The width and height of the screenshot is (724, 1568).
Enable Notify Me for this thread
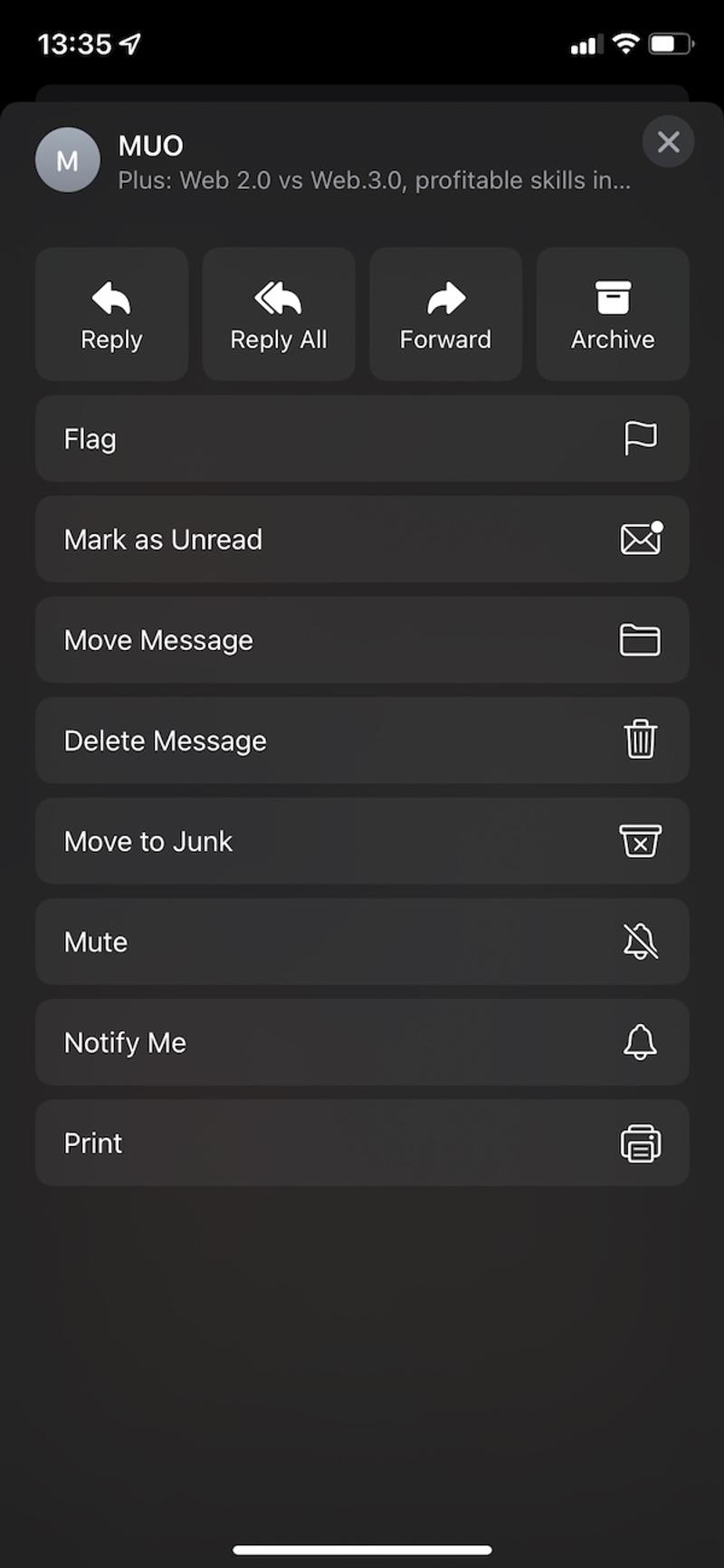362,1042
